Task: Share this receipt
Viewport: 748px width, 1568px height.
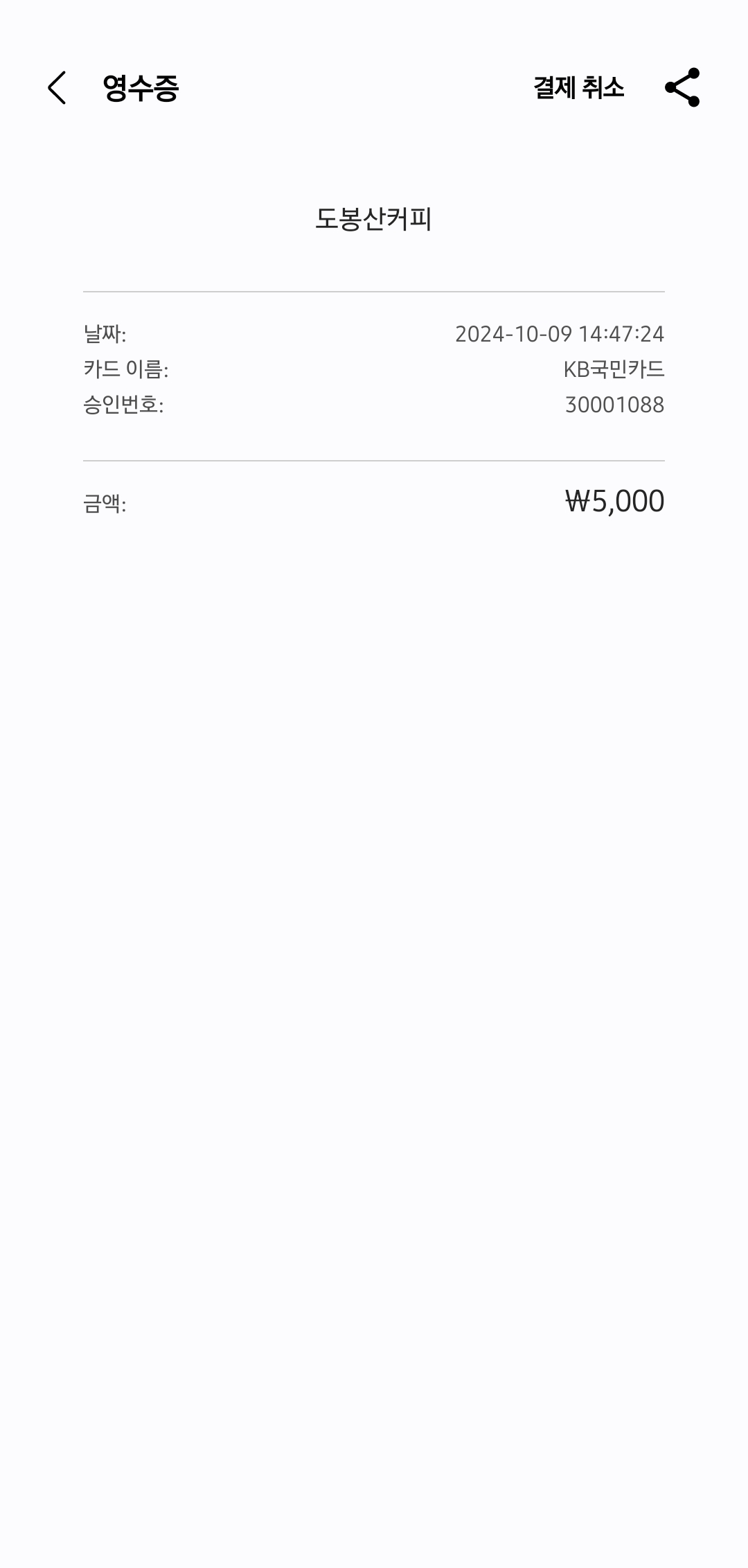Action: tap(682, 88)
